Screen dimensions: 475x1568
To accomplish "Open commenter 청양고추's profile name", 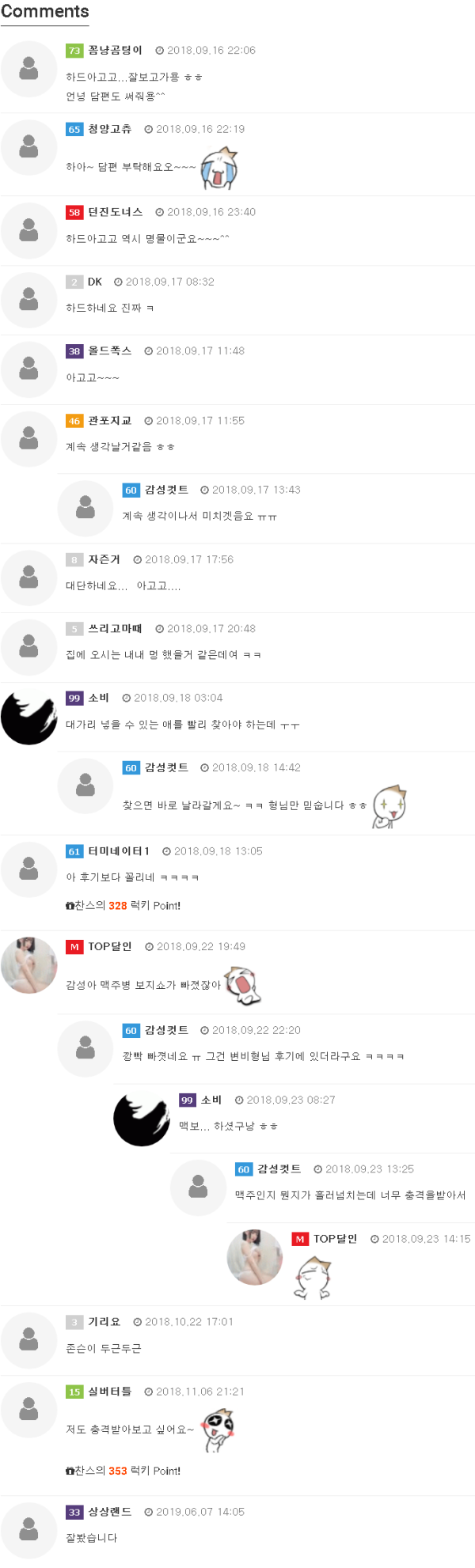I will pyautogui.click(x=109, y=129).
